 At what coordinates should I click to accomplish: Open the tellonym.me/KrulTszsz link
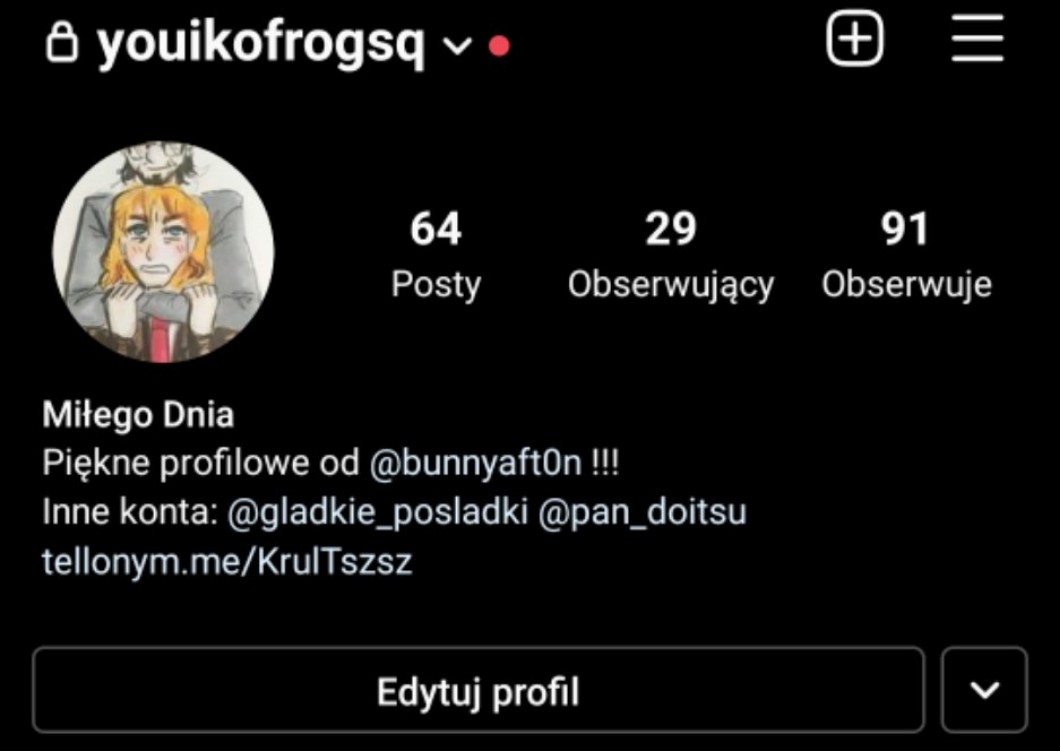pyautogui.click(x=227, y=562)
